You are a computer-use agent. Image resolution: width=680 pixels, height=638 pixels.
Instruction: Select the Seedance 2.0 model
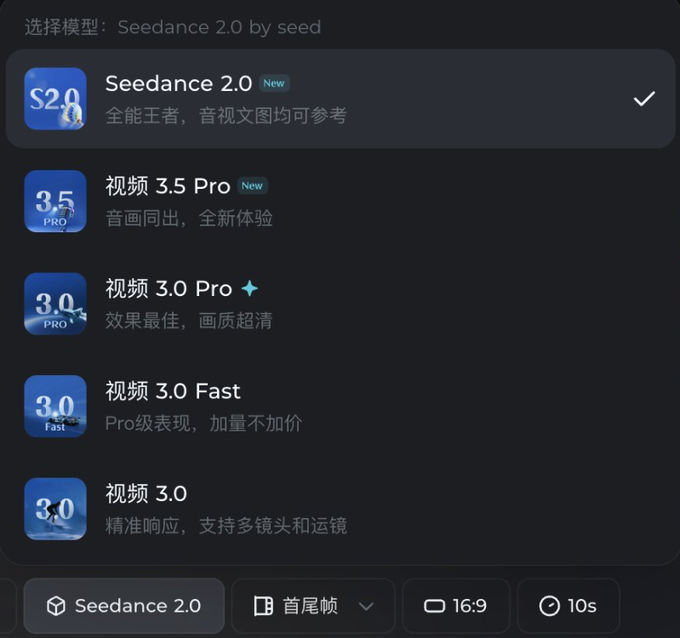click(x=340, y=98)
